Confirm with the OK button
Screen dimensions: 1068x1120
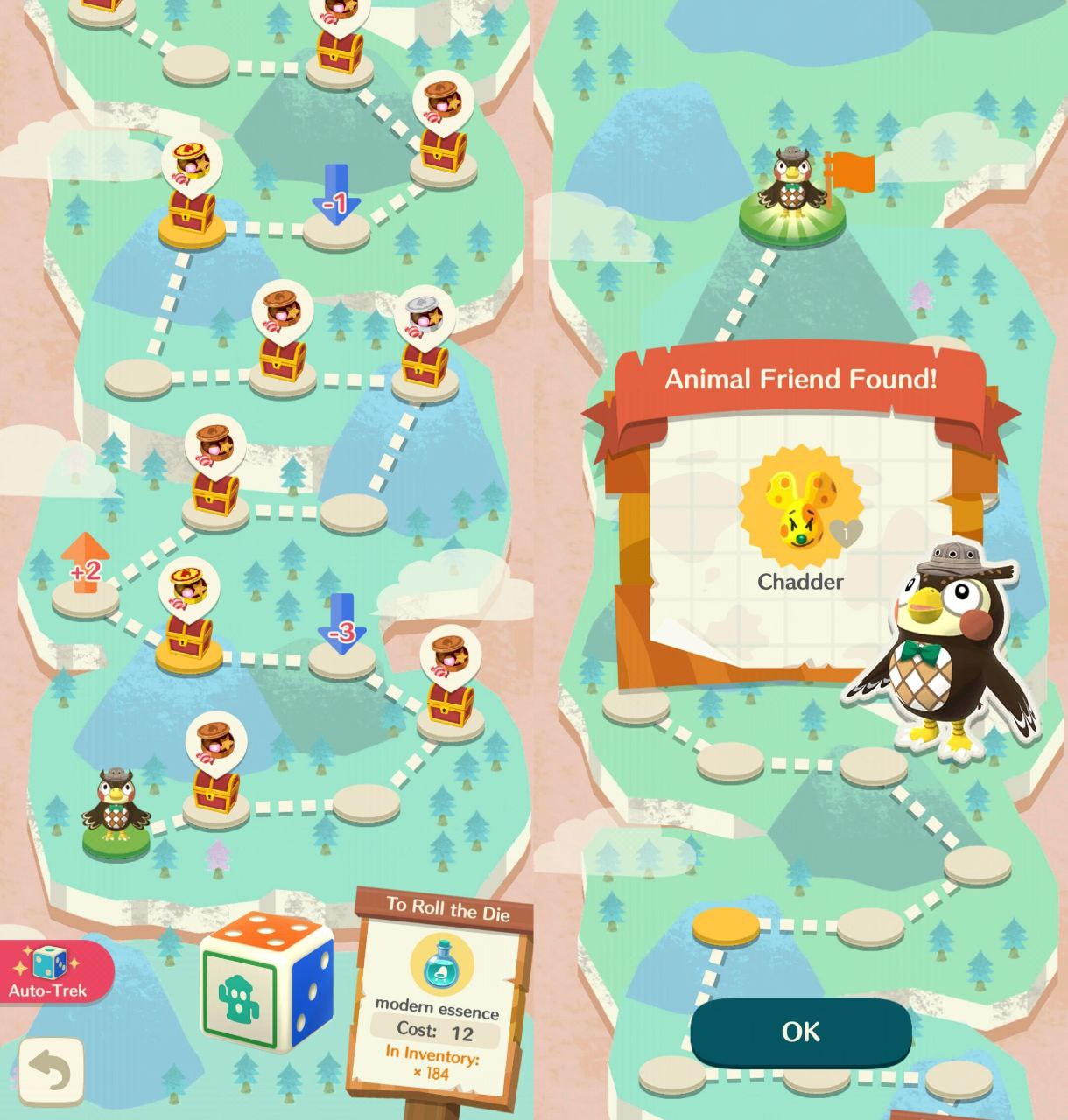pos(800,1032)
